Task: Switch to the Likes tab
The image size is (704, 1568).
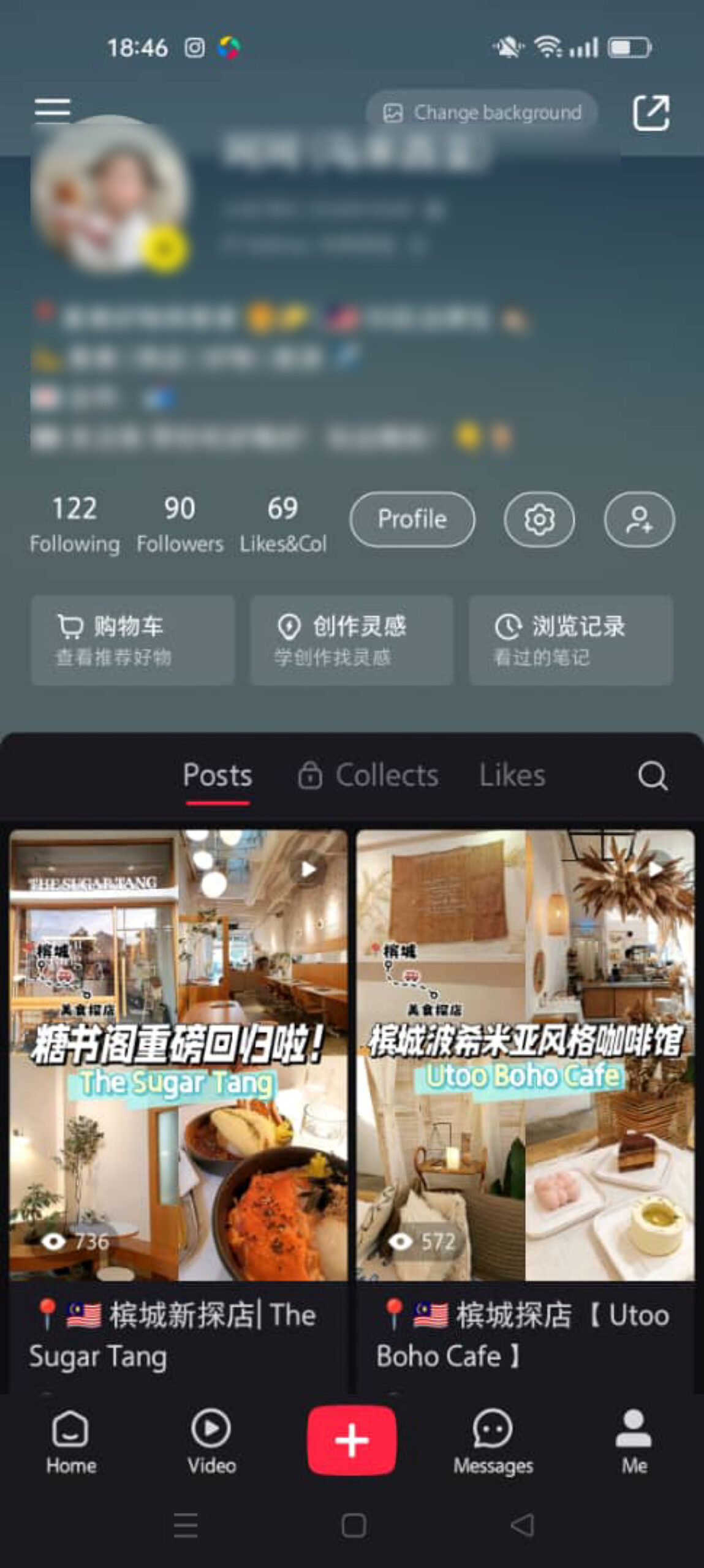Action: pos(512,775)
